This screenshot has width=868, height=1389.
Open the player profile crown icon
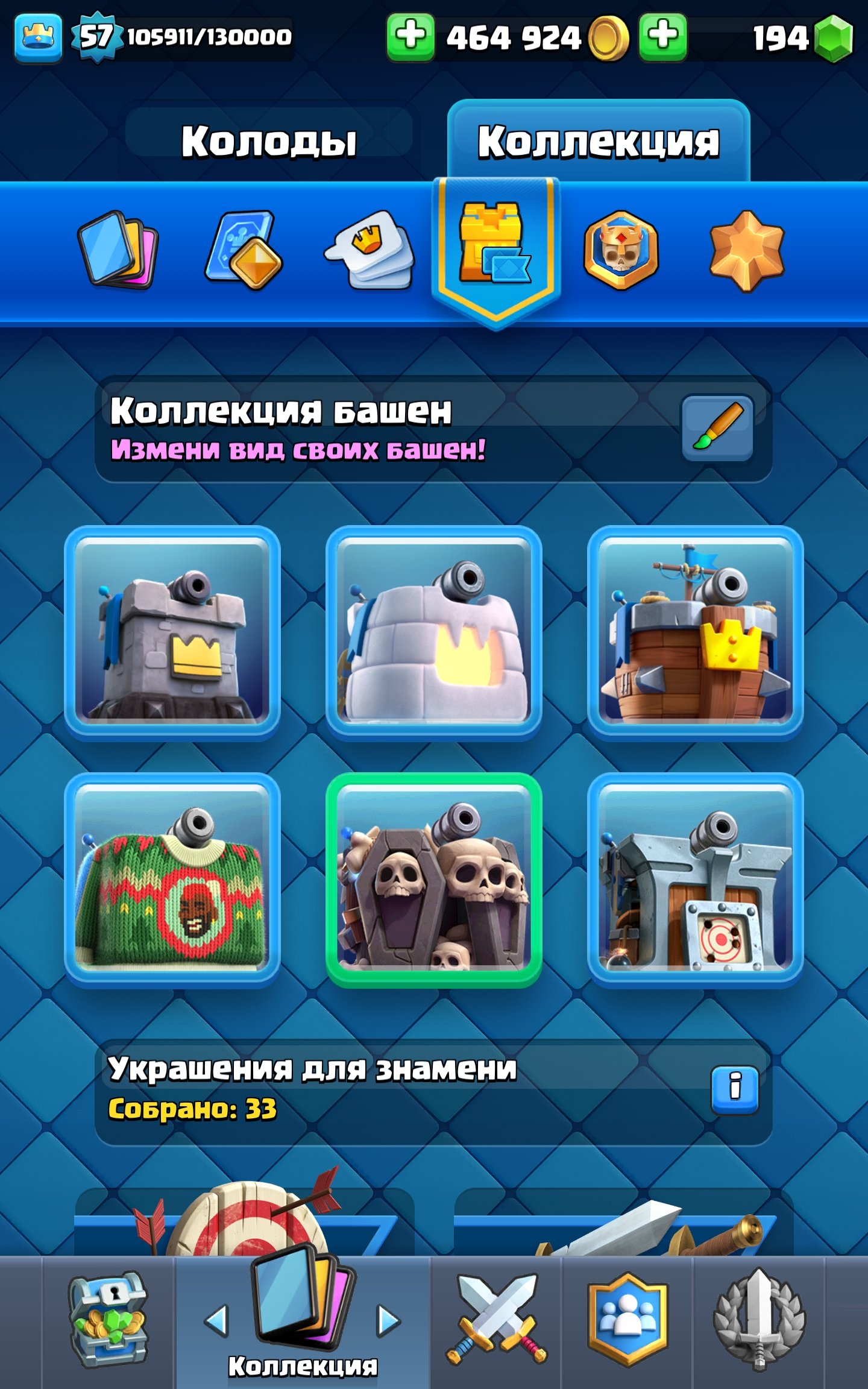pyautogui.click(x=38, y=37)
